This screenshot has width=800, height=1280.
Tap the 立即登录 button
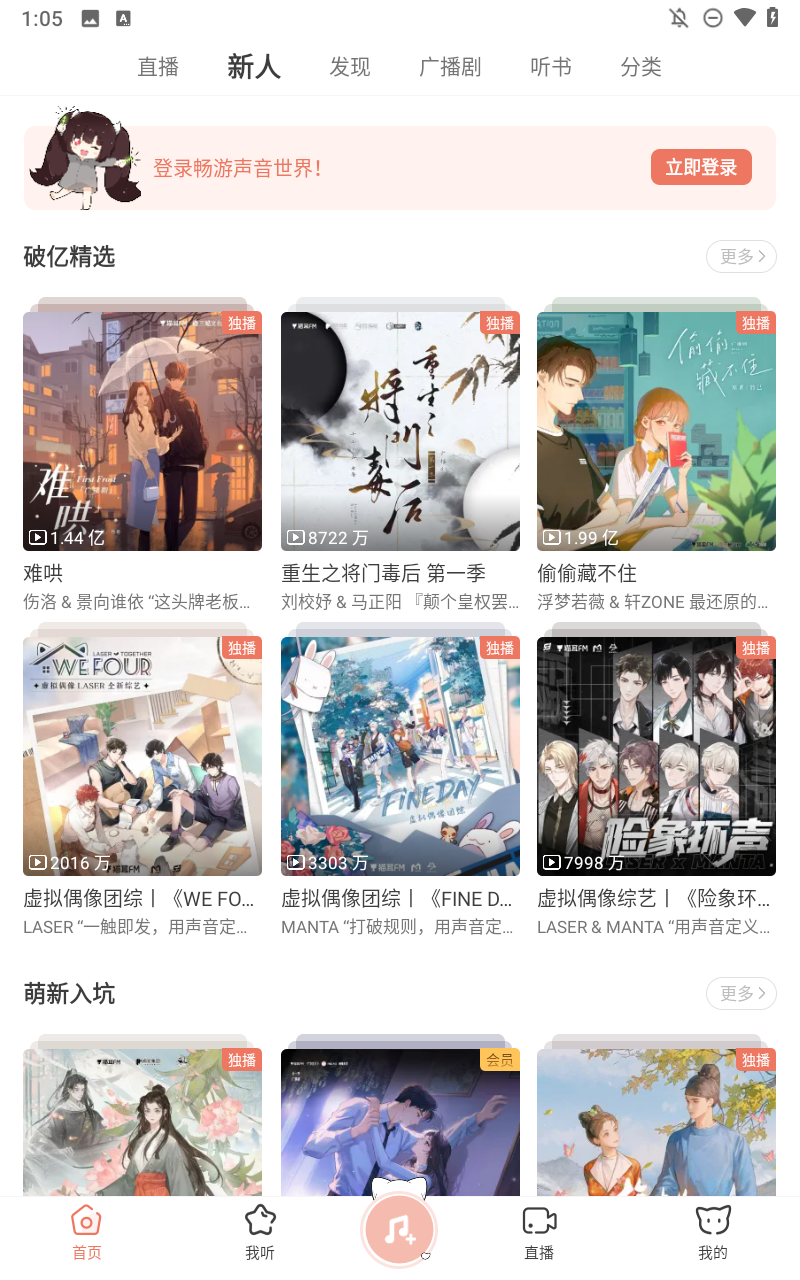[701, 168]
